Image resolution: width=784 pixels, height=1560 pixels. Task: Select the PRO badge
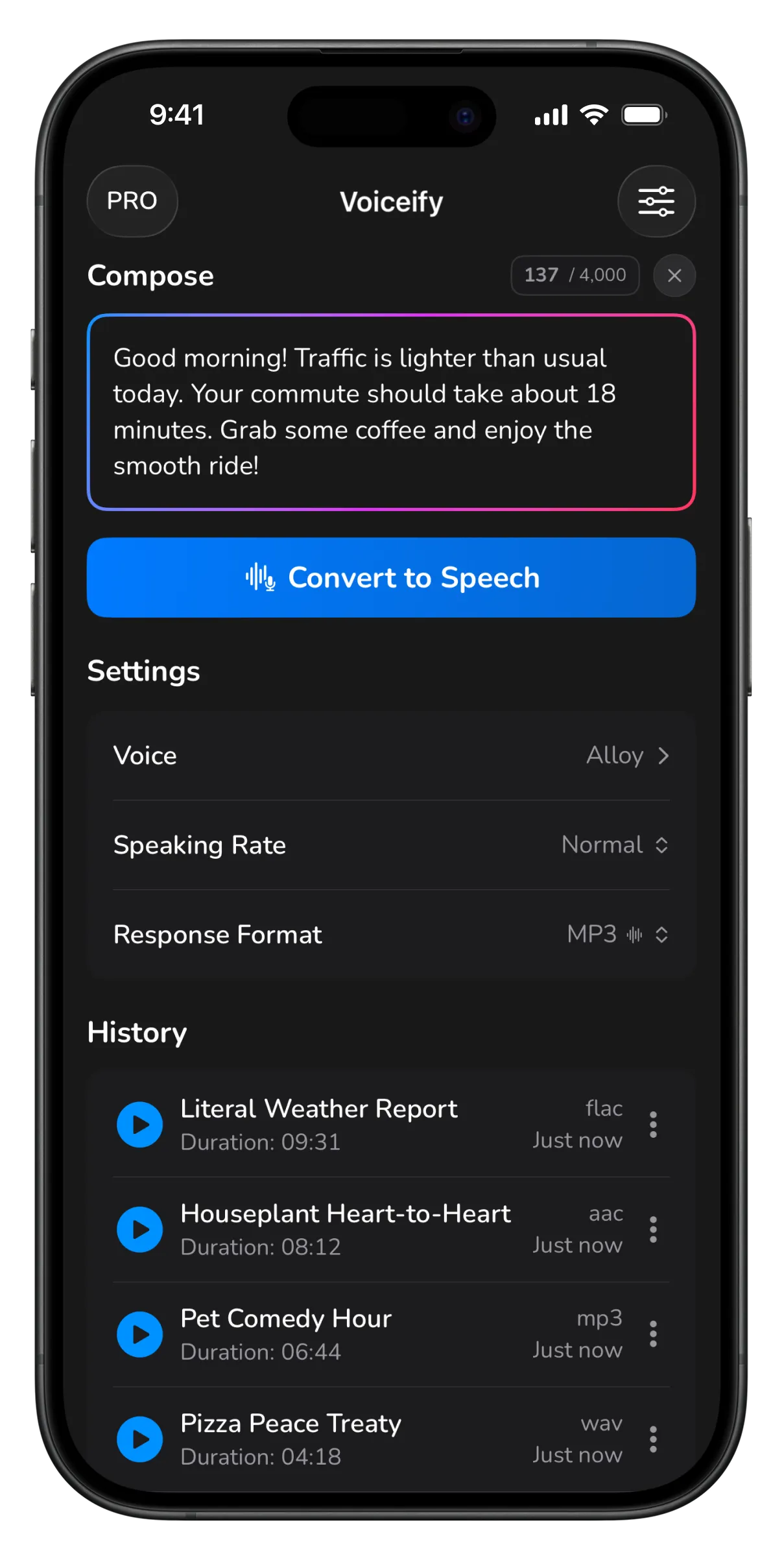[132, 201]
